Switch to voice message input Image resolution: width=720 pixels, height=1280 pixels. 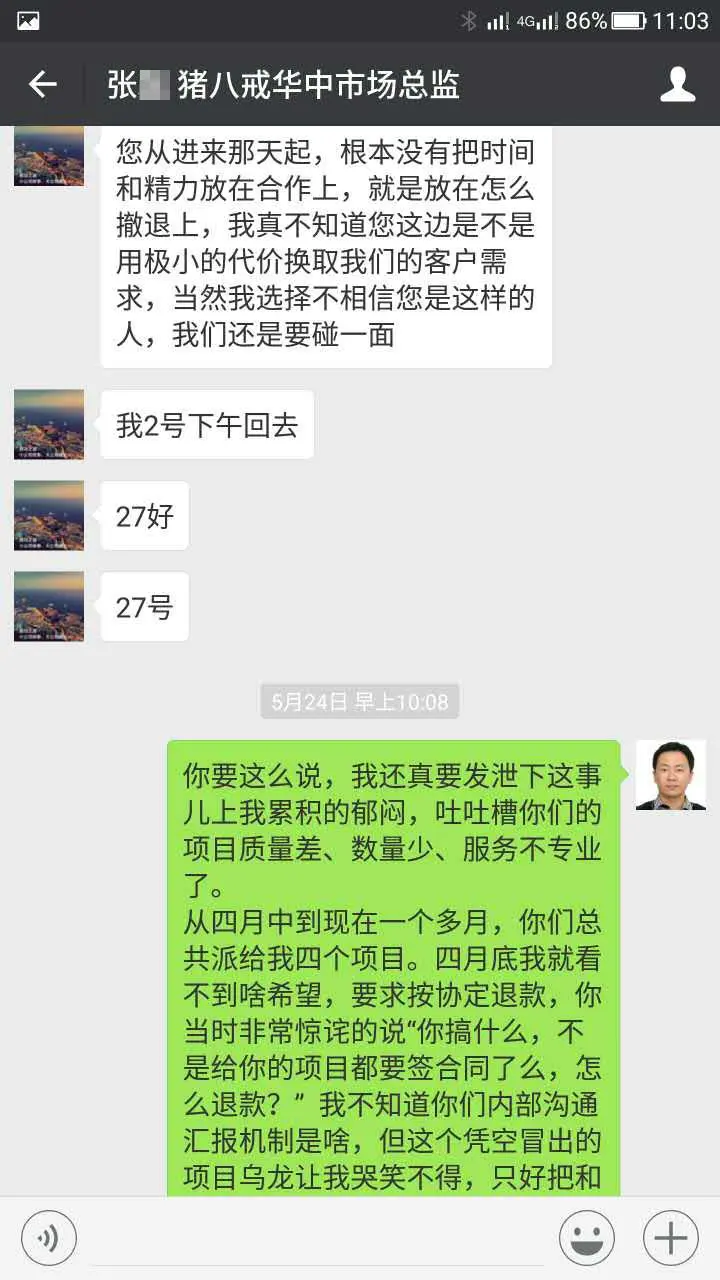click(48, 1238)
